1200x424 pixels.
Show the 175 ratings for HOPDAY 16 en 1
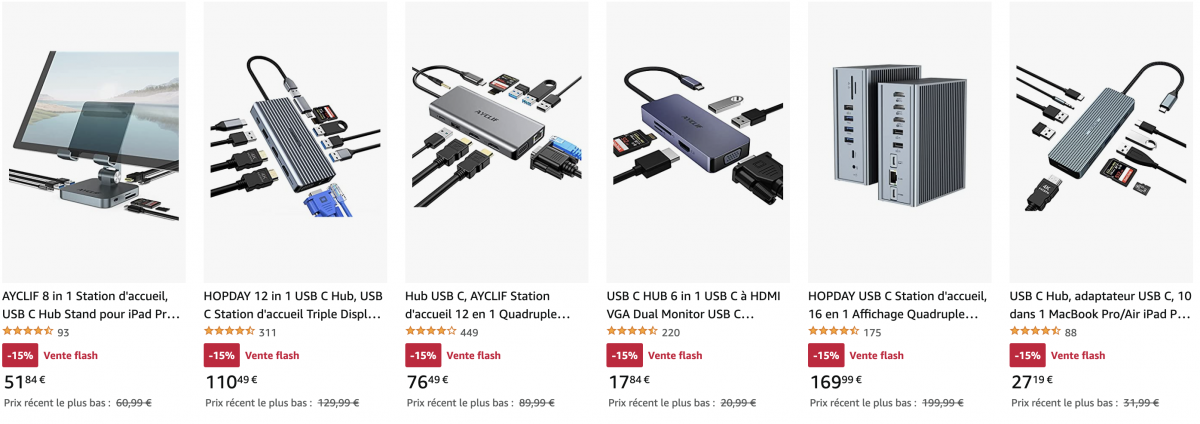[x=872, y=332]
